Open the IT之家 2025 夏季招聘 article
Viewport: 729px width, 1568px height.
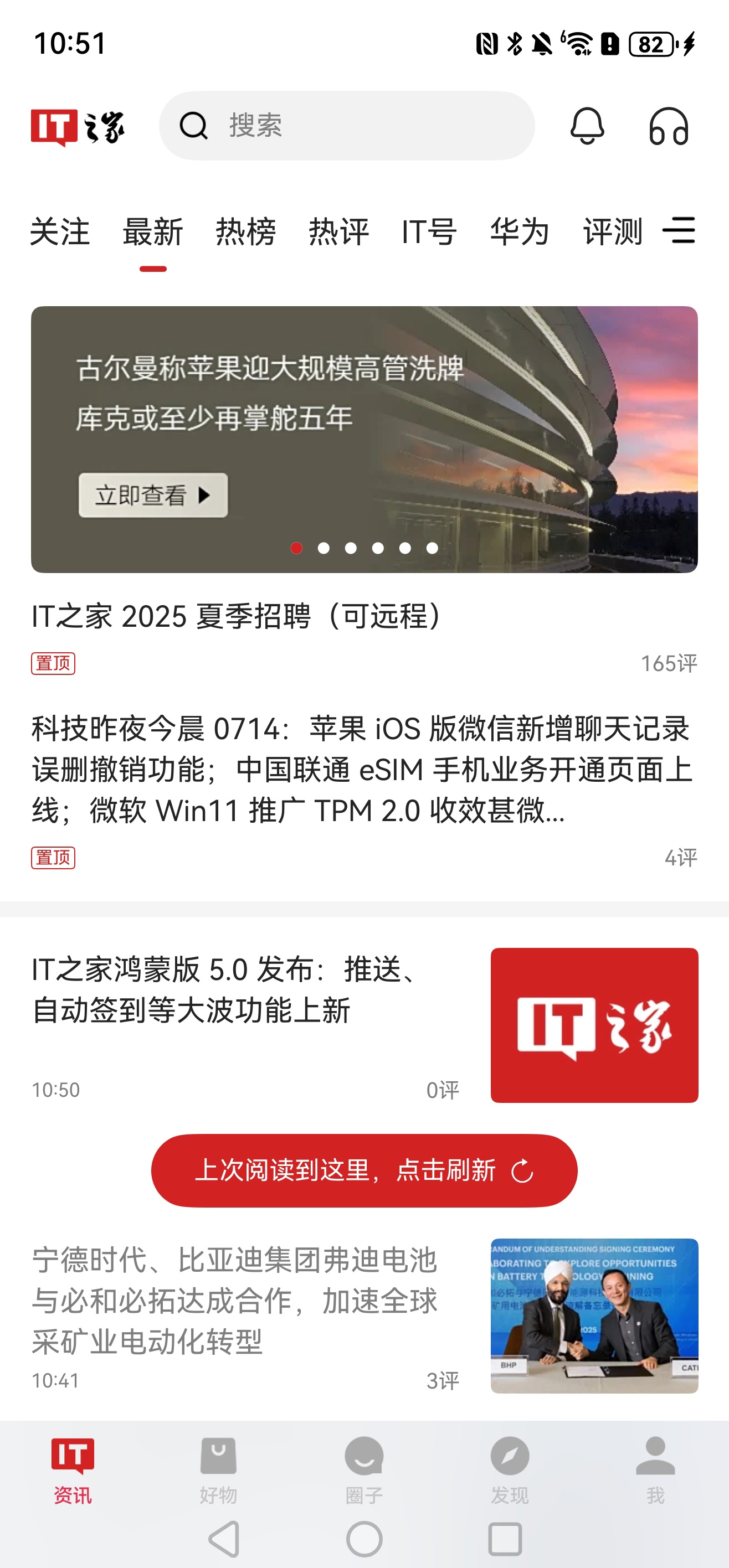238,617
